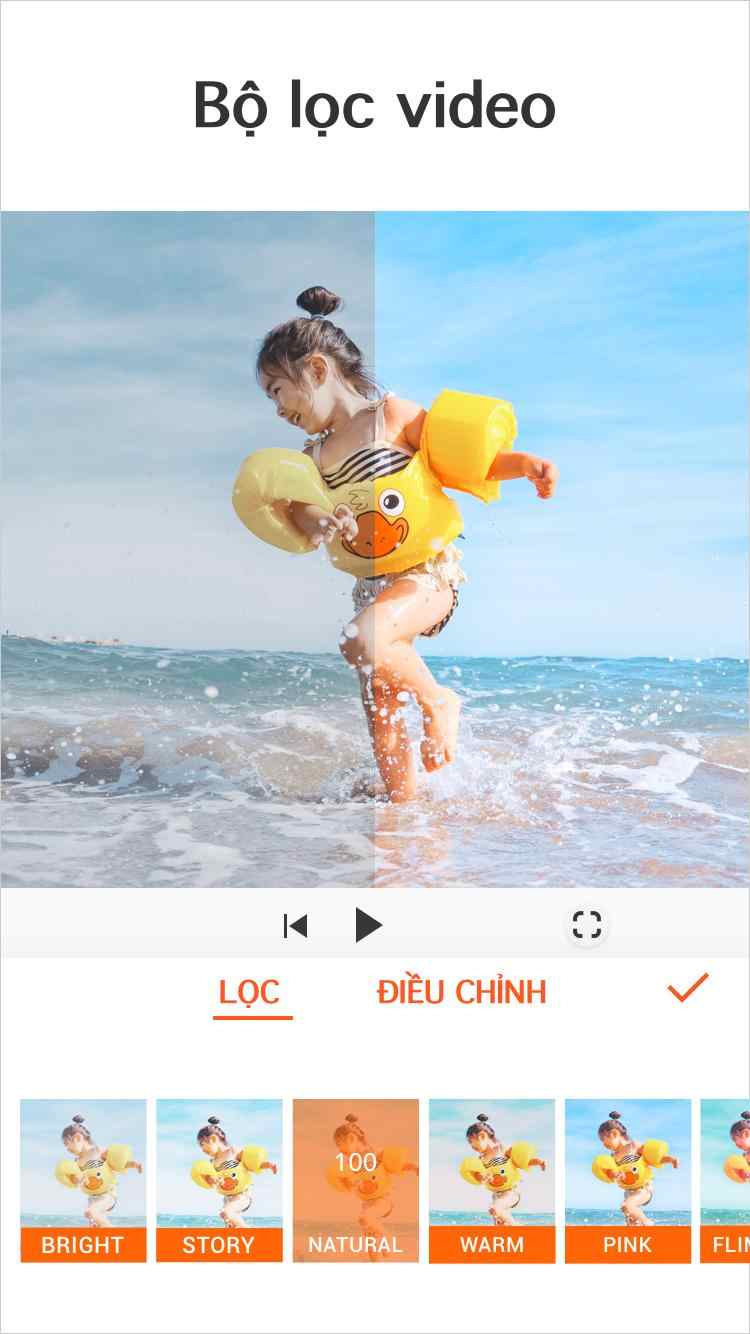Switch to the LỌC tab
Viewport: 750px width, 1334px height.
pos(250,992)
